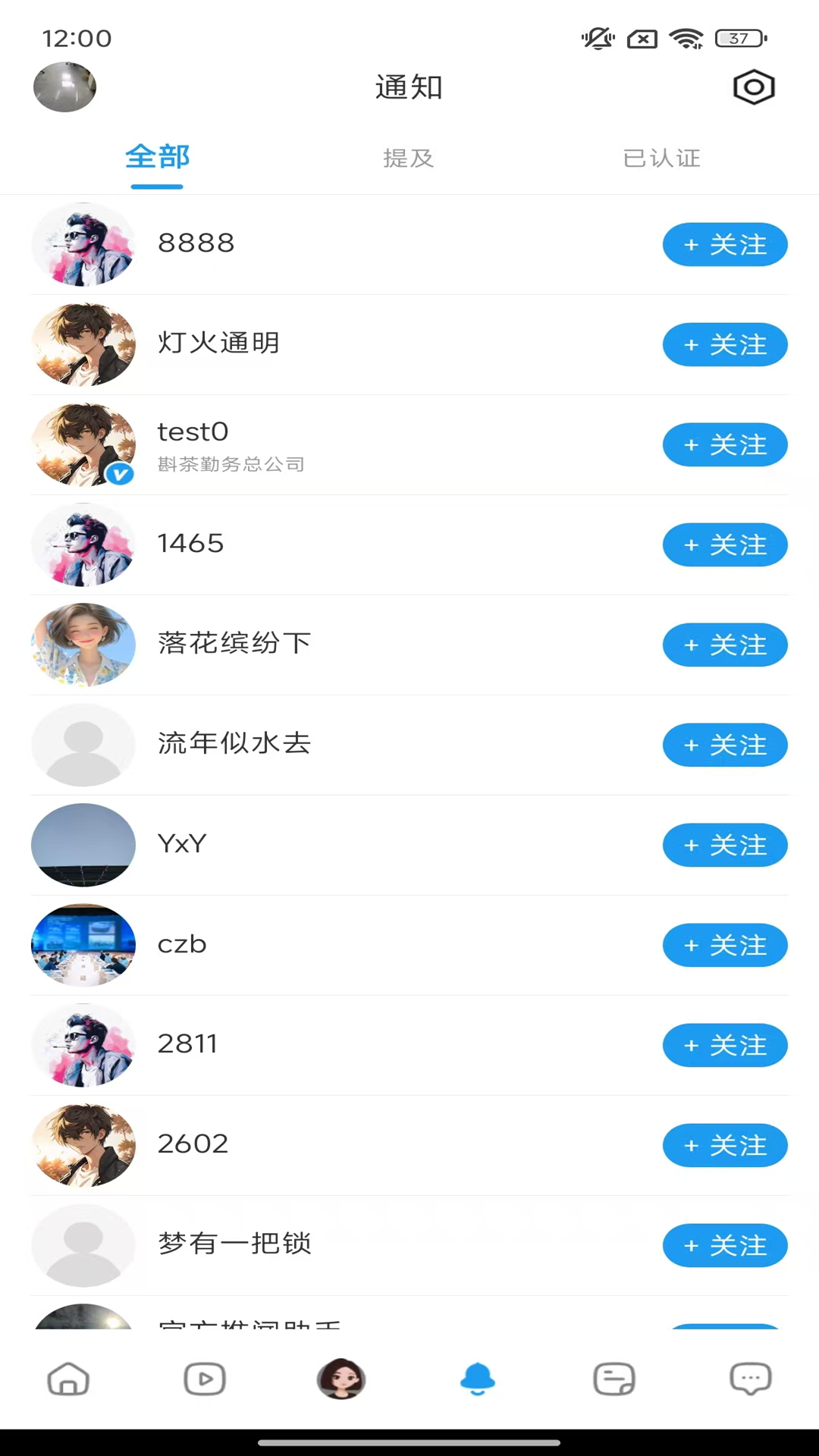Switch to the 已认证 tab

click(661, 159)
